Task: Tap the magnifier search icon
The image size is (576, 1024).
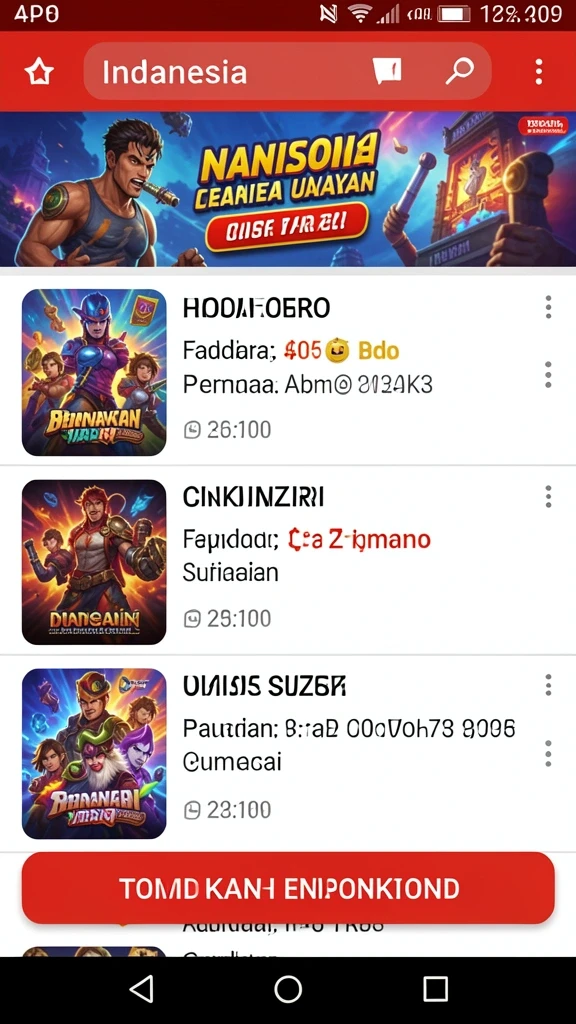Action: [460, 71]
